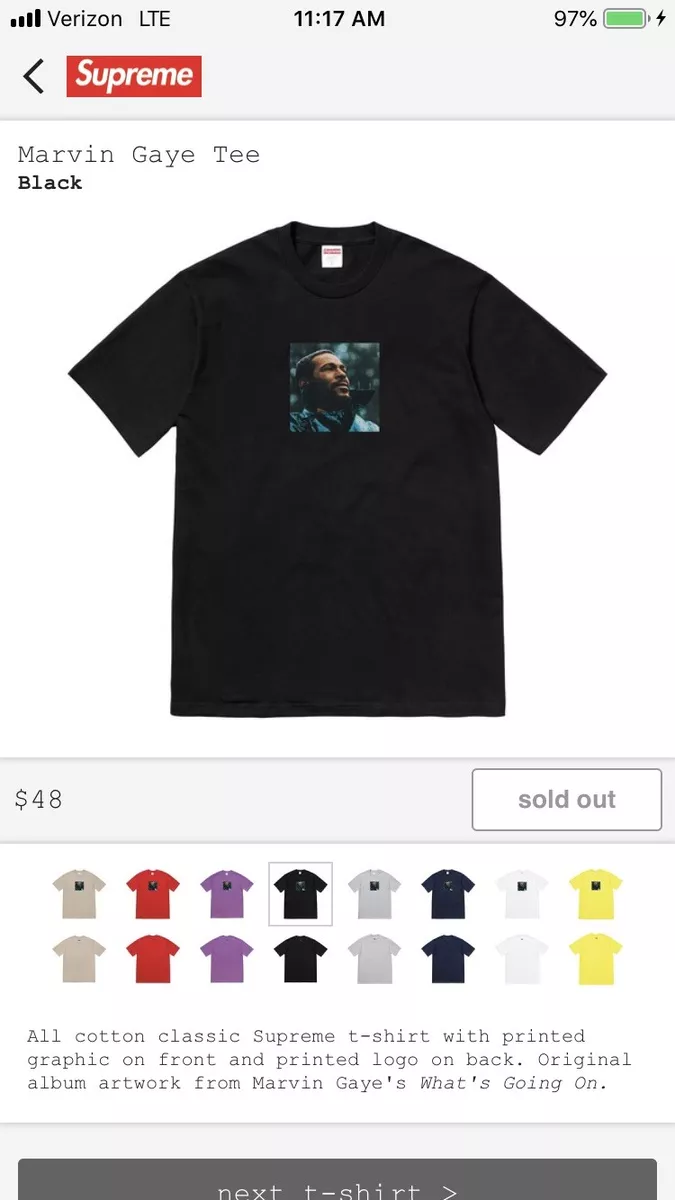The image size is (675, 1200).
Task: View the black tee back thumbnail
Action: pyautogui.click(x=301, y=960)
